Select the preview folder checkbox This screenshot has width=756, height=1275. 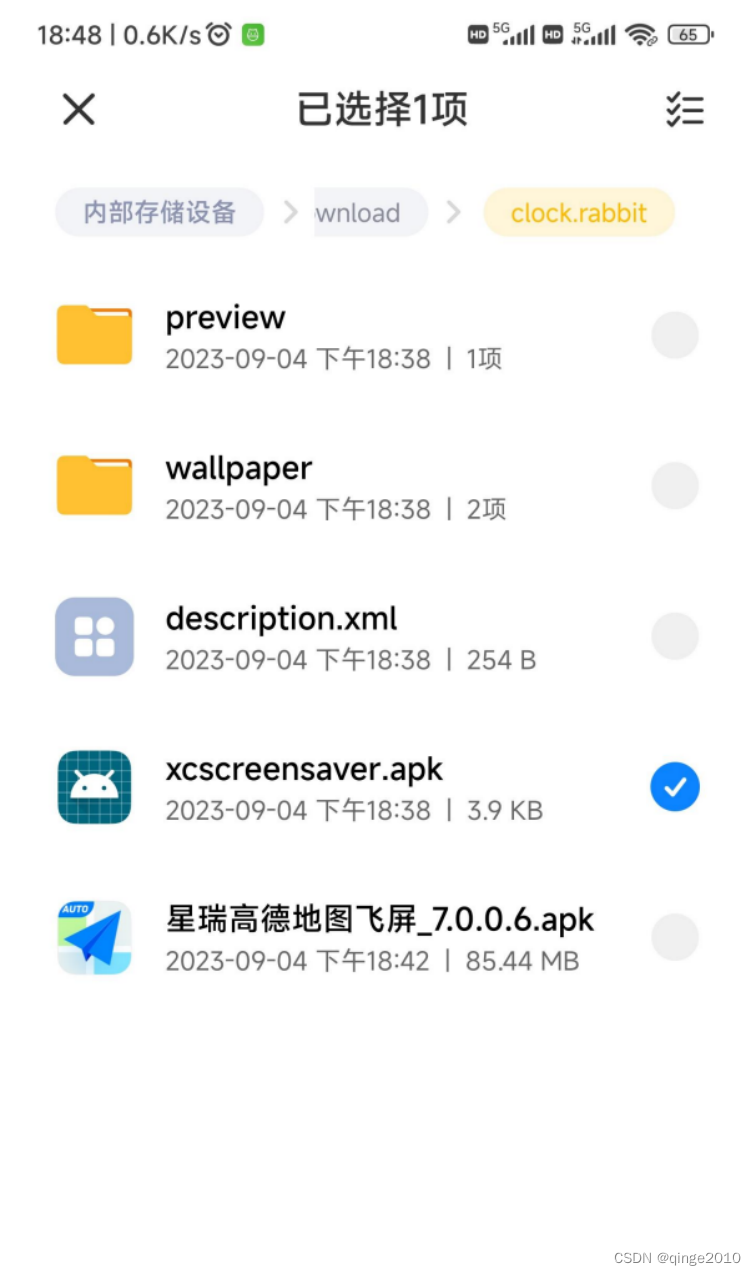675,335
